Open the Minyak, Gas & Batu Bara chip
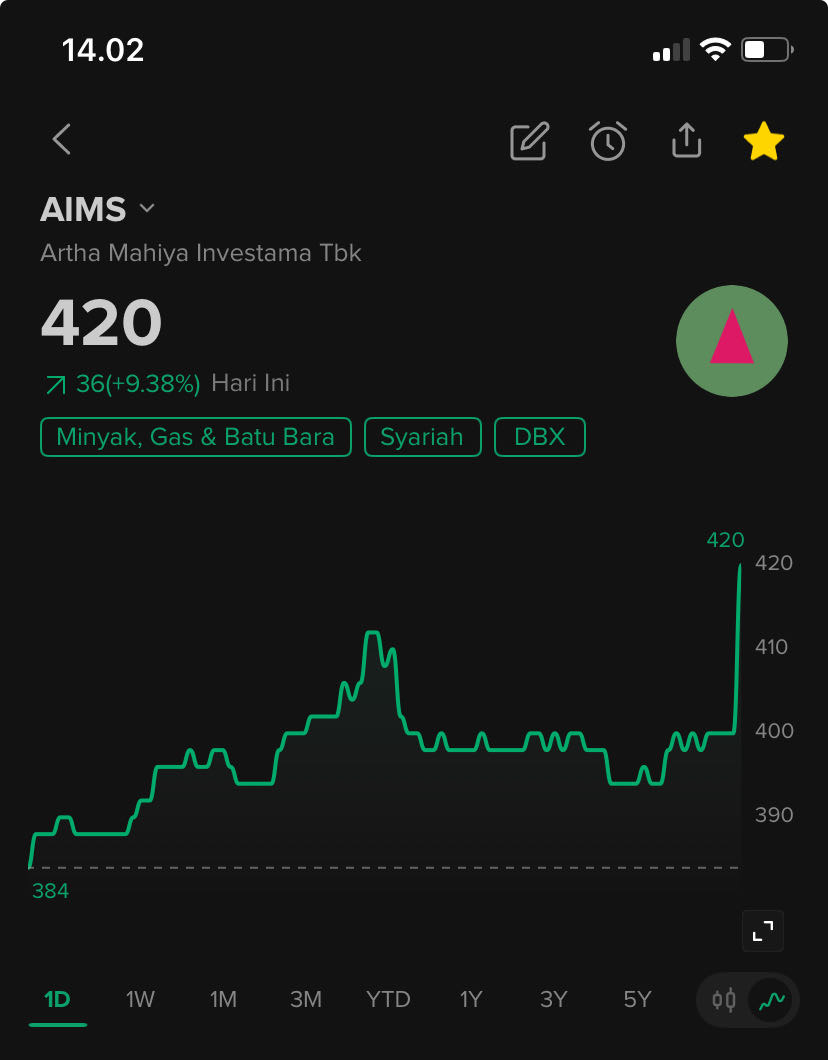 tap(196, 437)
